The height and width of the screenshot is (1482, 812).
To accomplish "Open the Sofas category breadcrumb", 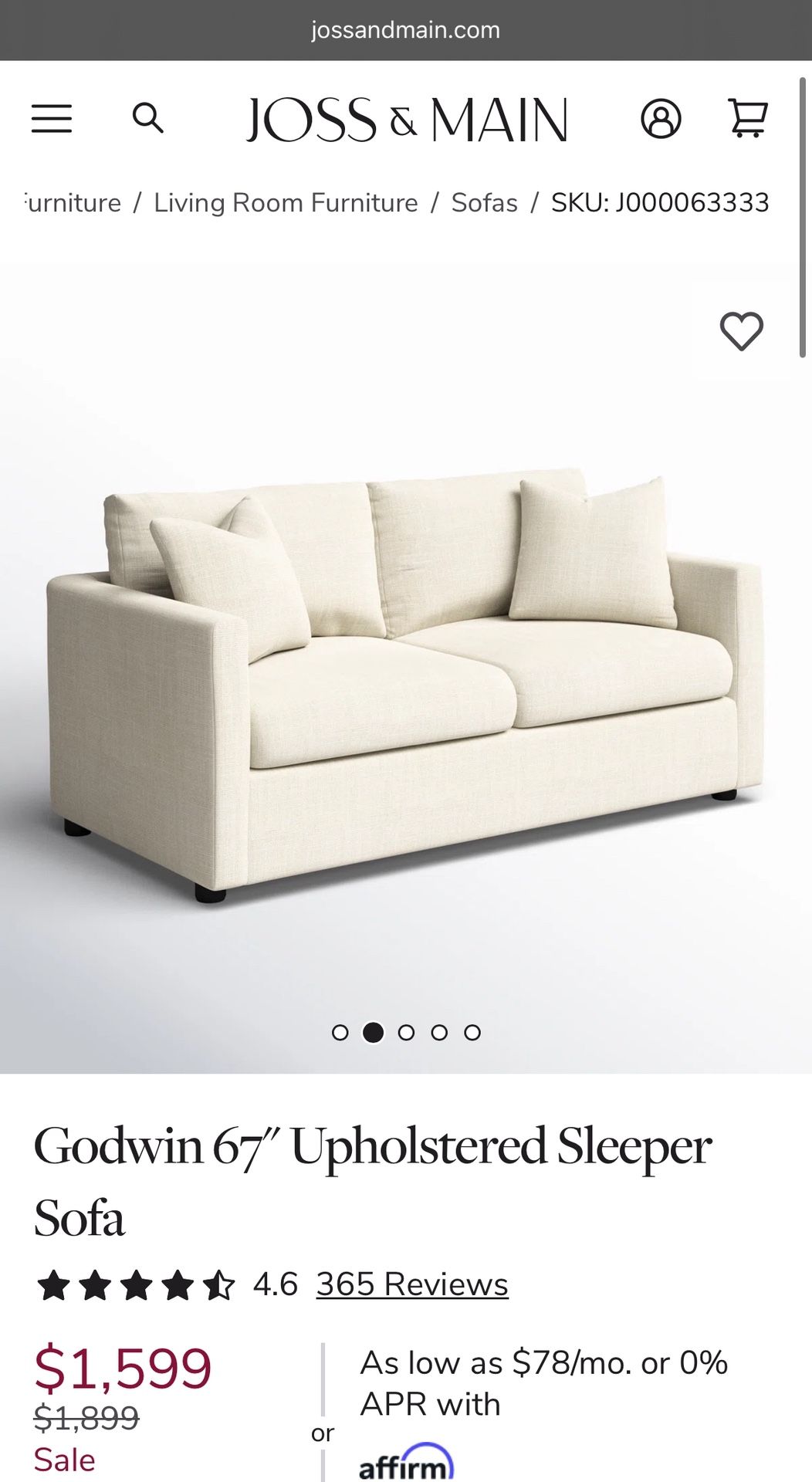I will (484, 202).
